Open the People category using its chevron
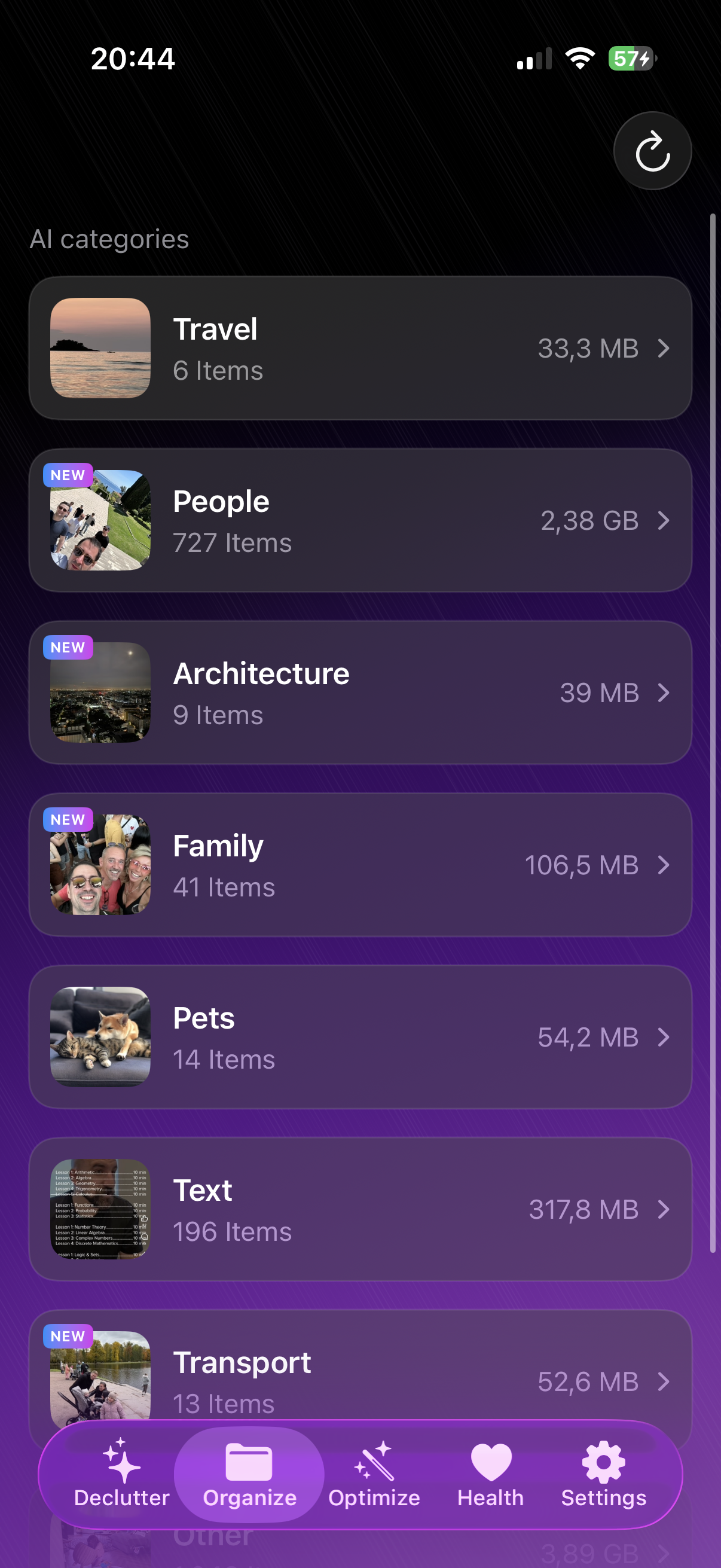Screen dimensions: 721x1568 663,520
